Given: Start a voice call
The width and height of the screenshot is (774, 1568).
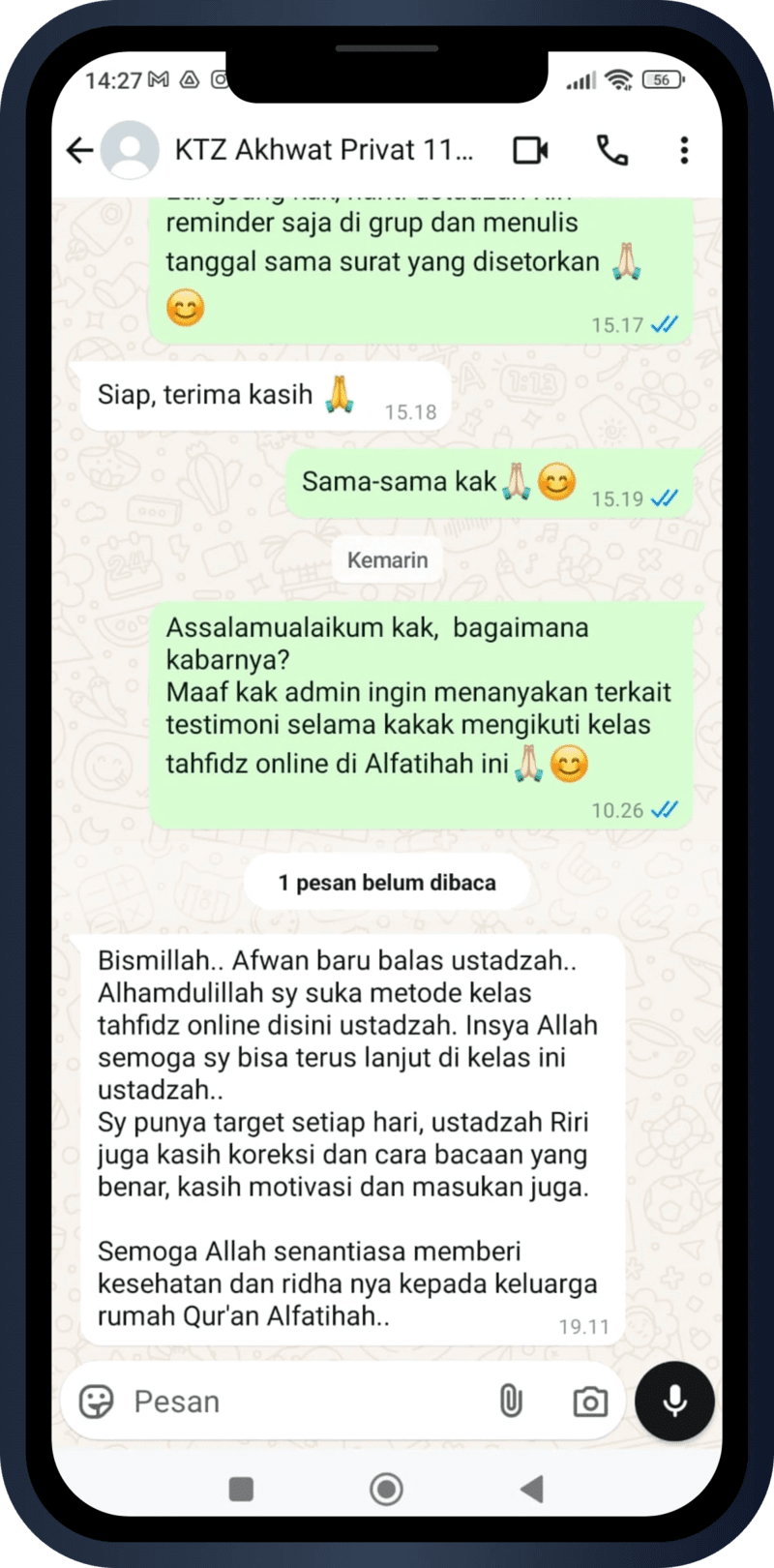Looking at the screenshot, I should click(611, 150).
